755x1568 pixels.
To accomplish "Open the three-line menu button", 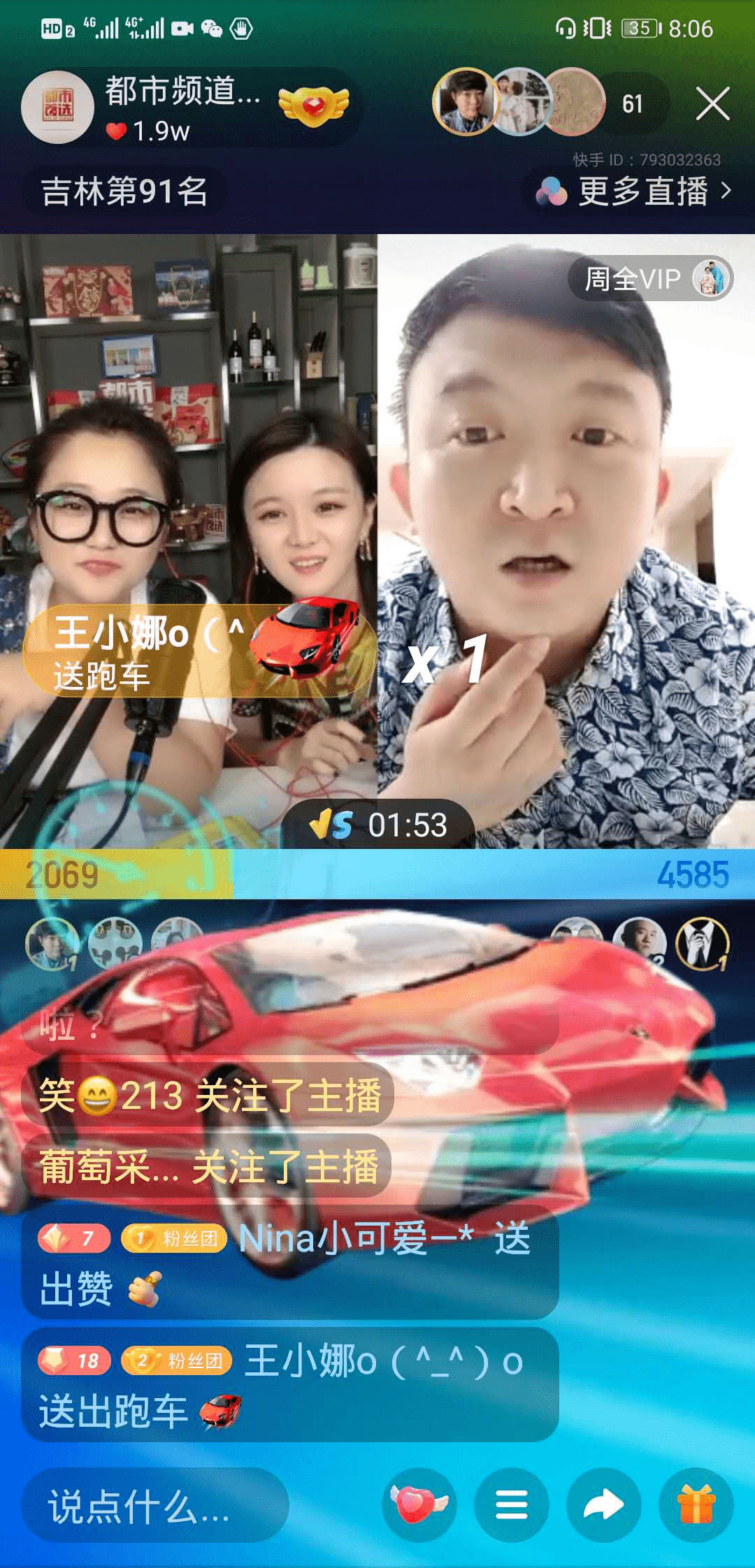I will [x=511, y=1504].
